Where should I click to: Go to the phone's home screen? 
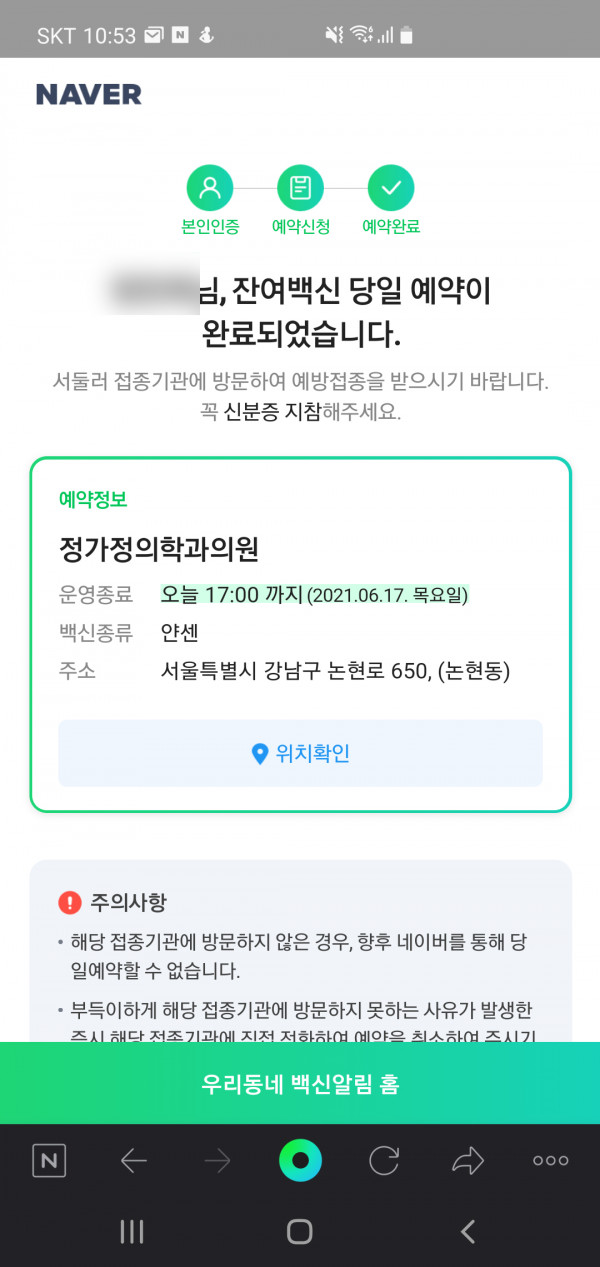300,1231
